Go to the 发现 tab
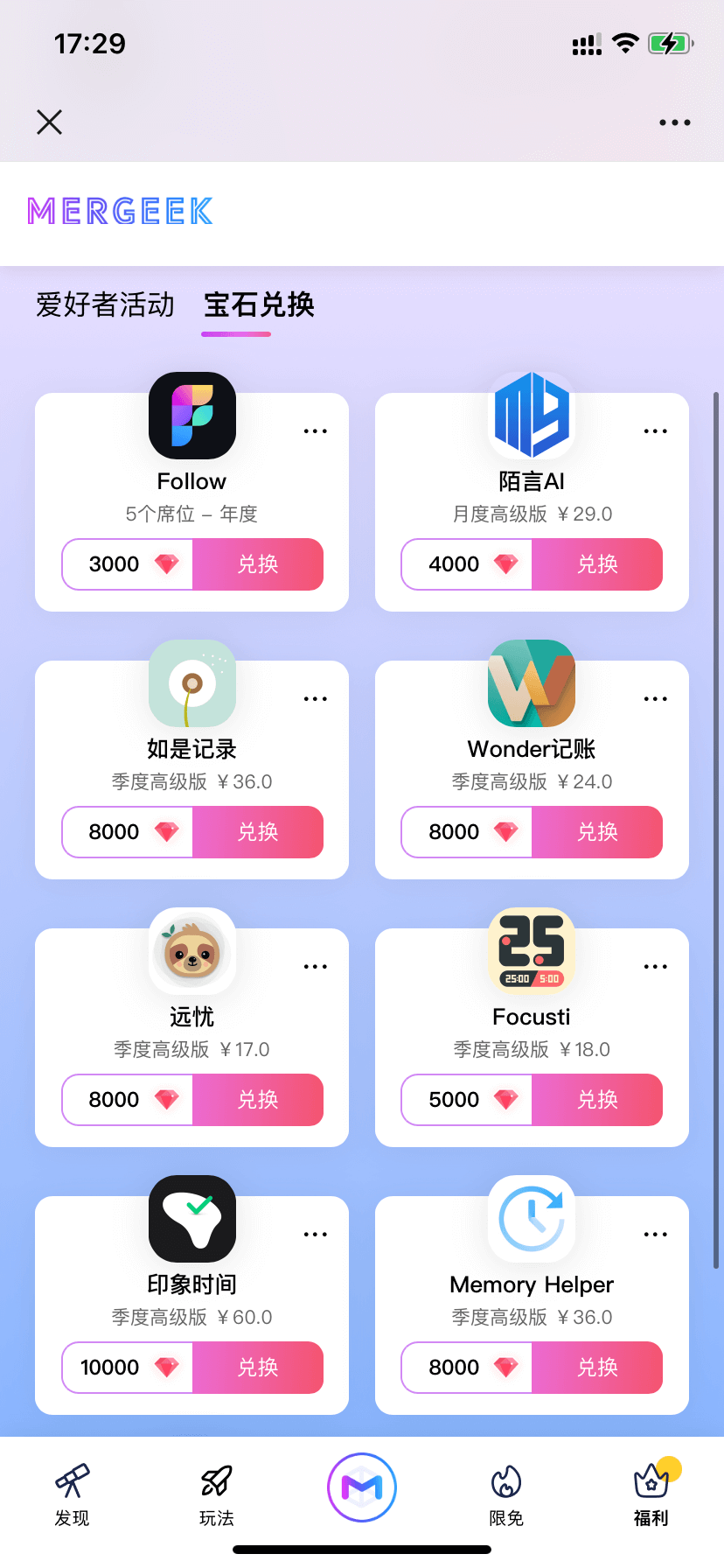 (72, 1494)
